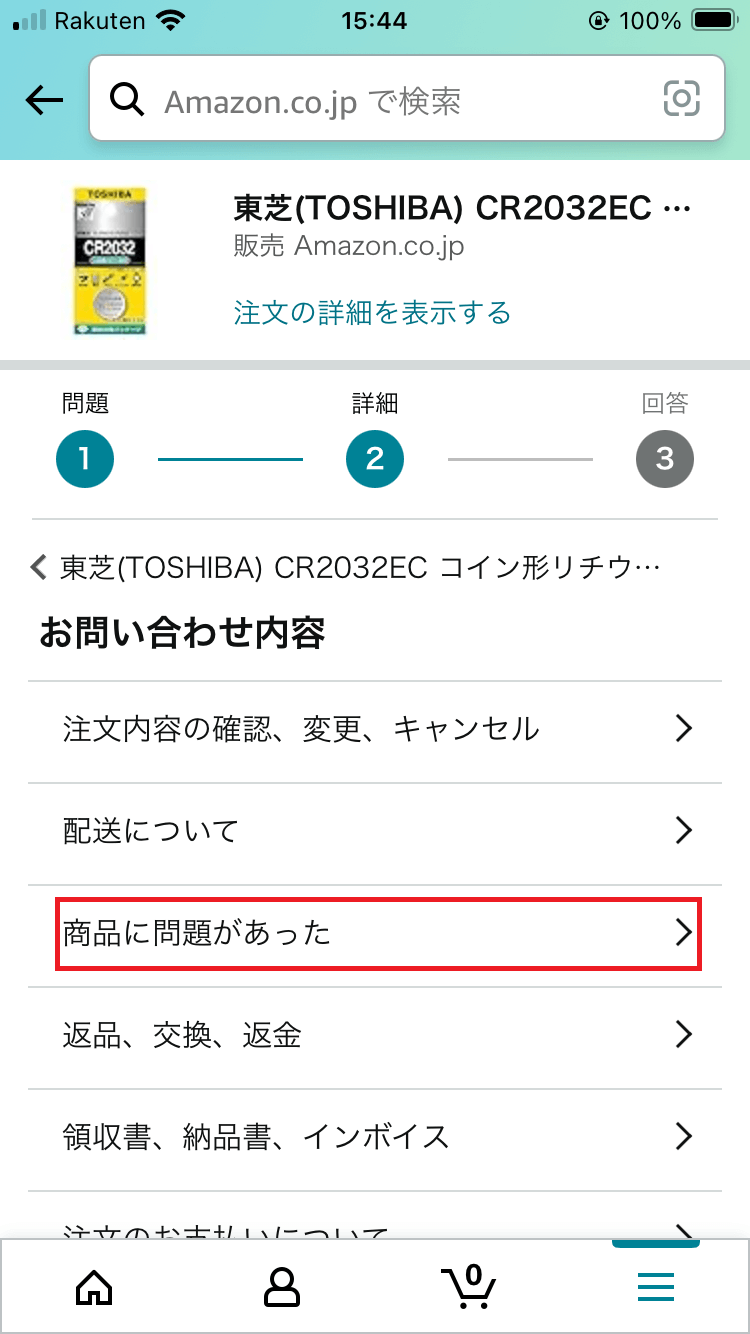
Task: Go back with the top-left arrow
Action: point(44,99)
